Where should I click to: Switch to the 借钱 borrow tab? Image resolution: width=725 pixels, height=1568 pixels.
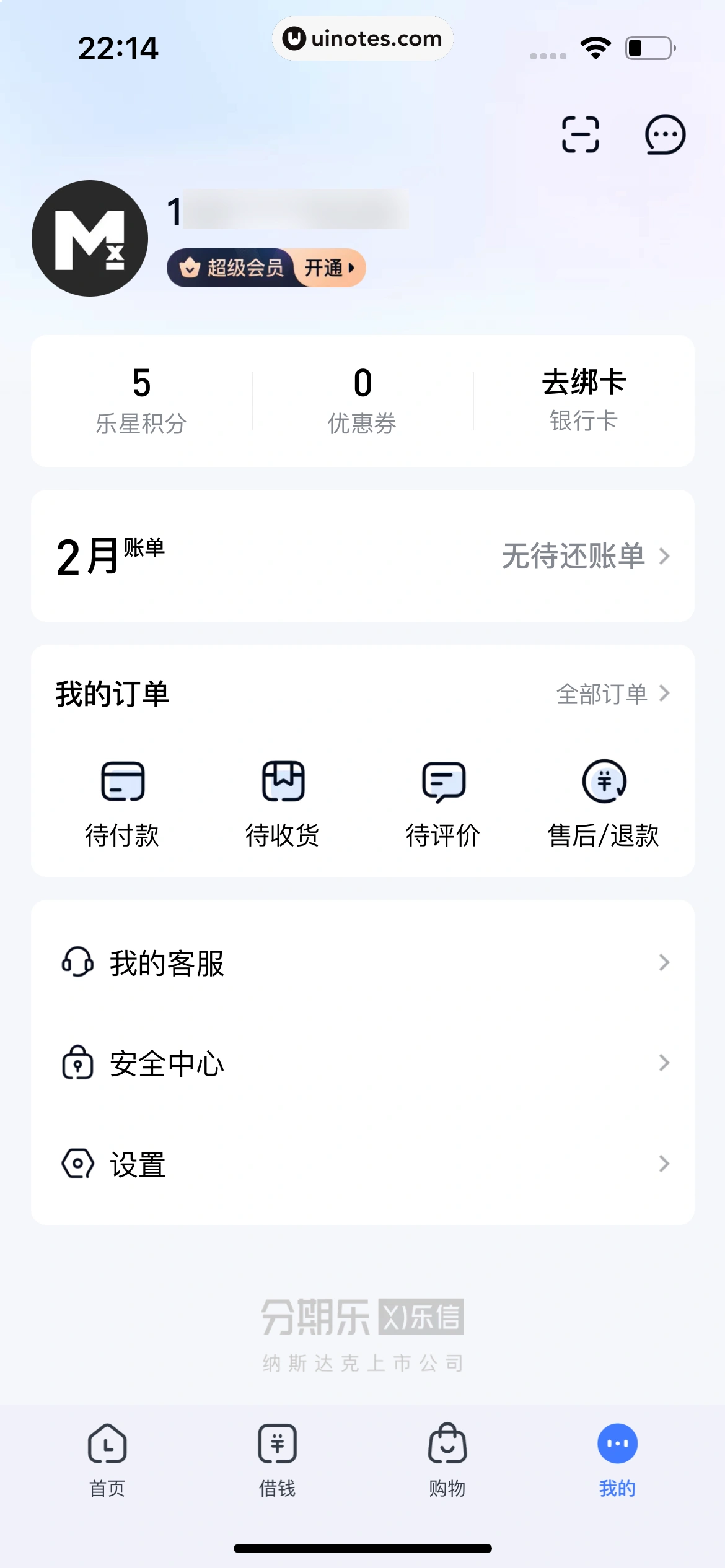(277, 1458)
